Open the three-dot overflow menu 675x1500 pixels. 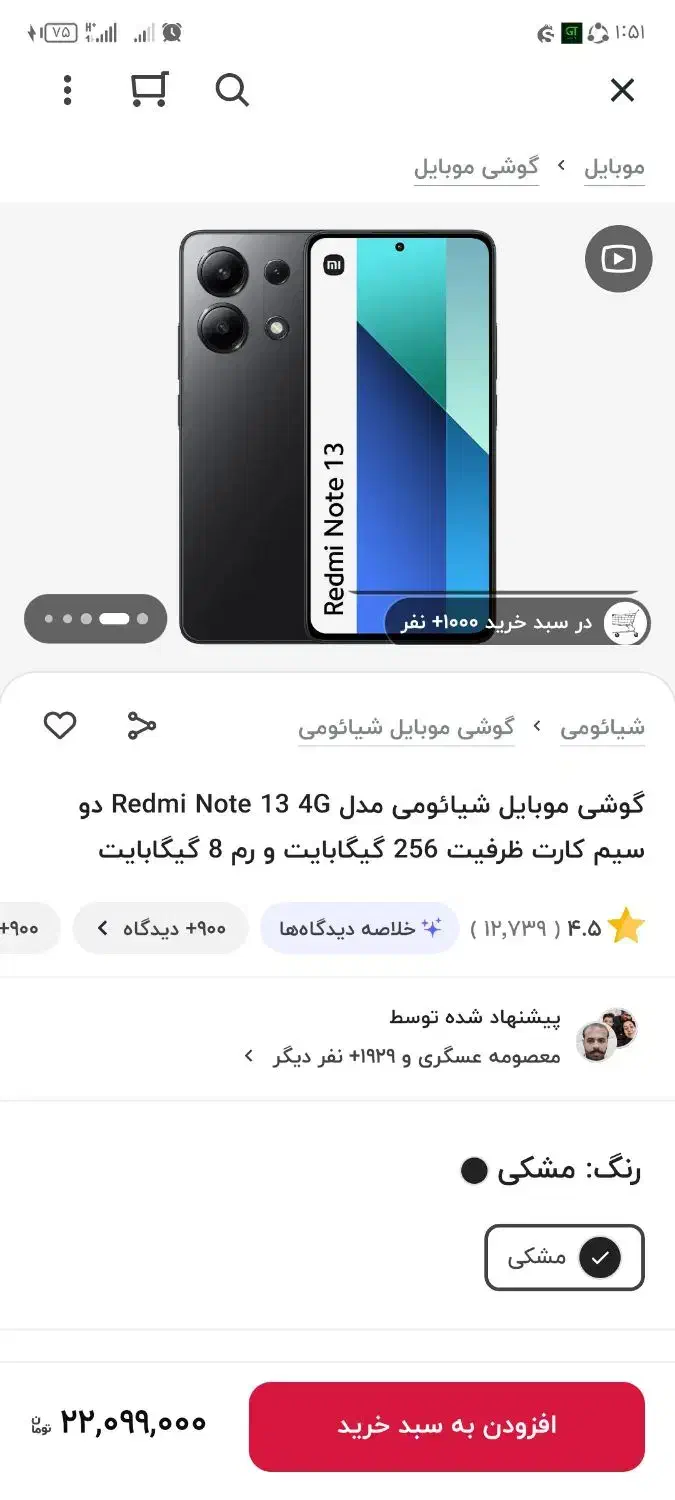(67, 90)
